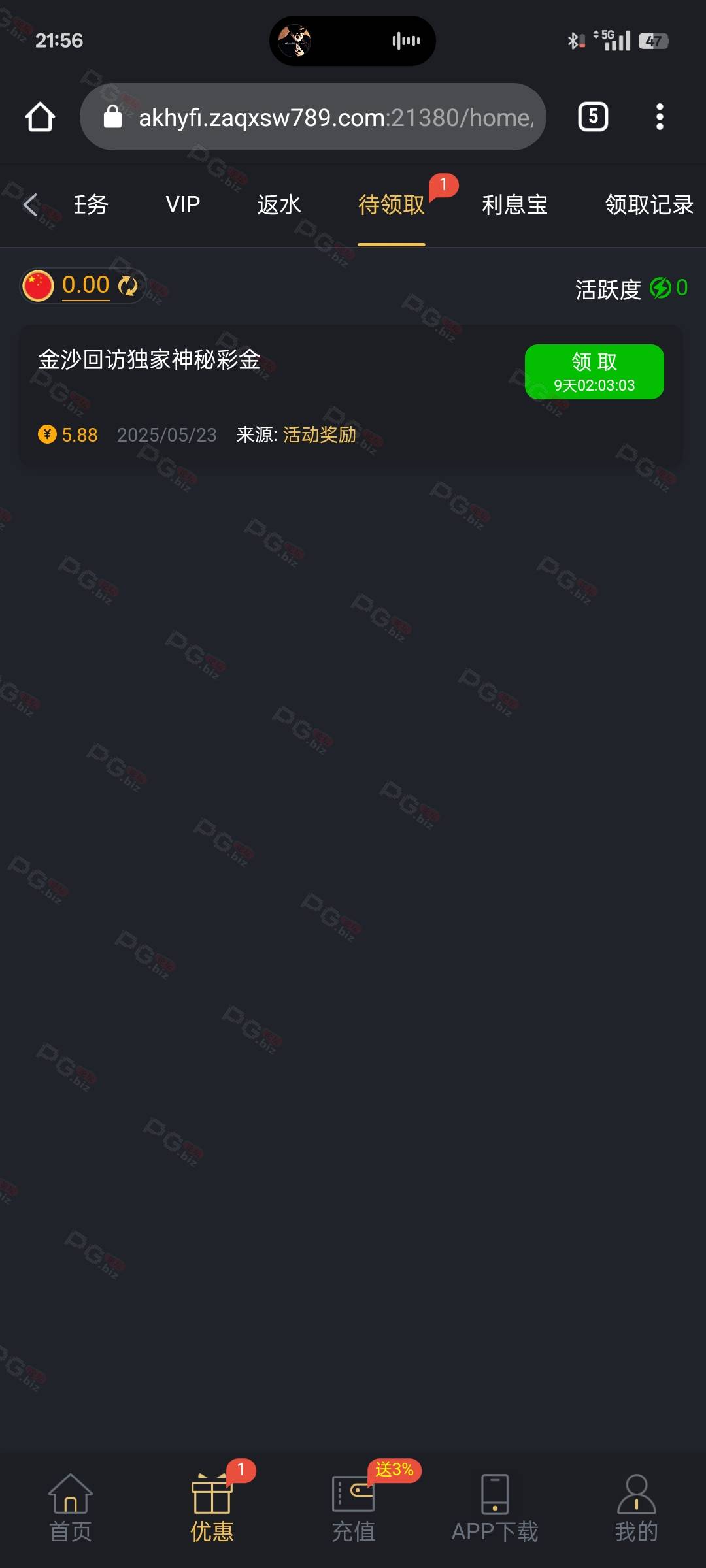706x1568 pixels.
Task: Refresh the 0.00 balance
Action: [128, 286]
